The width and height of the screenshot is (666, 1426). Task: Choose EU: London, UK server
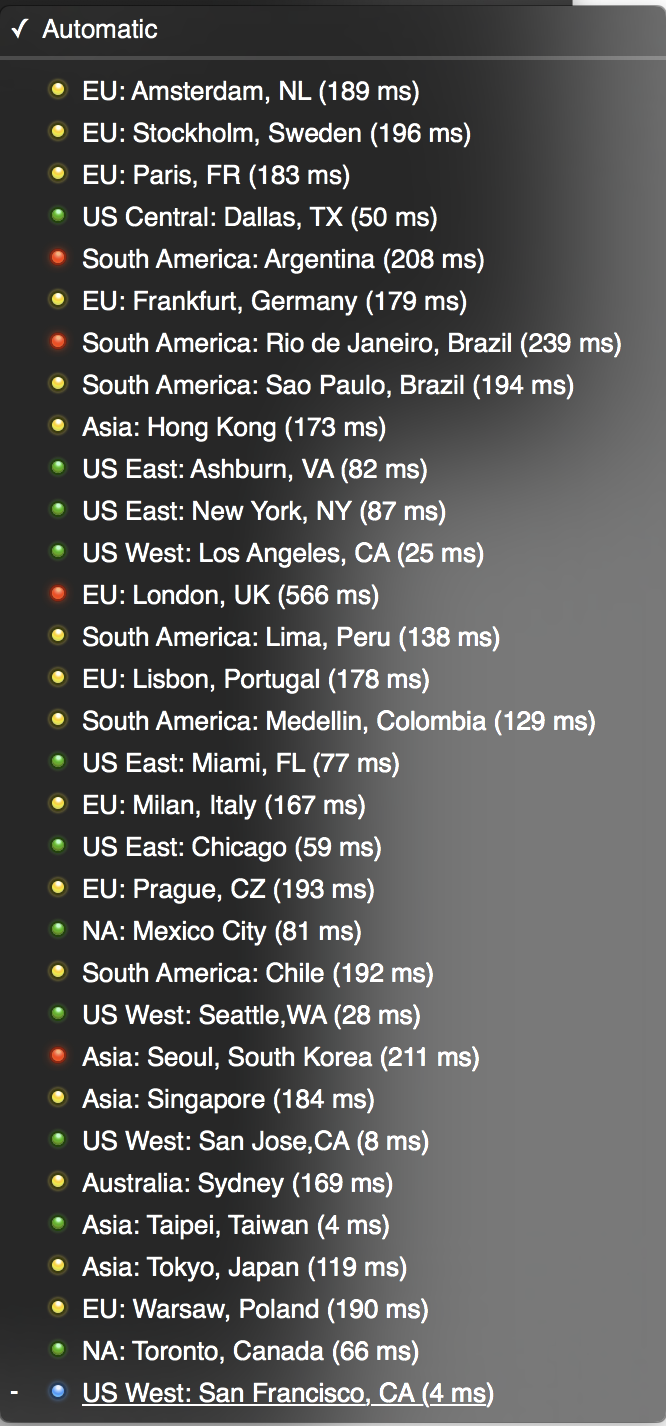coord(333,595)
